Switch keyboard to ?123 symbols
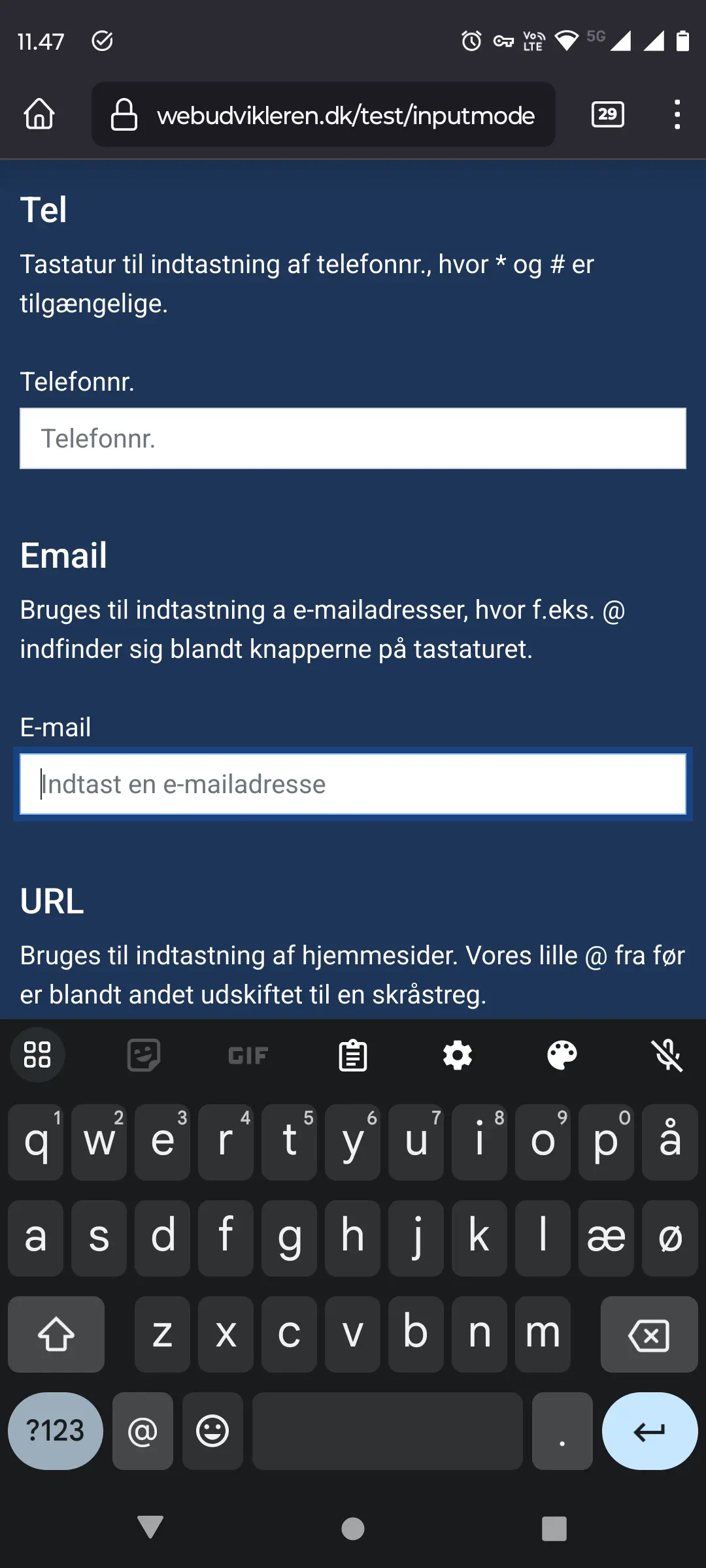706x1568 pixels. point(56,1431)
